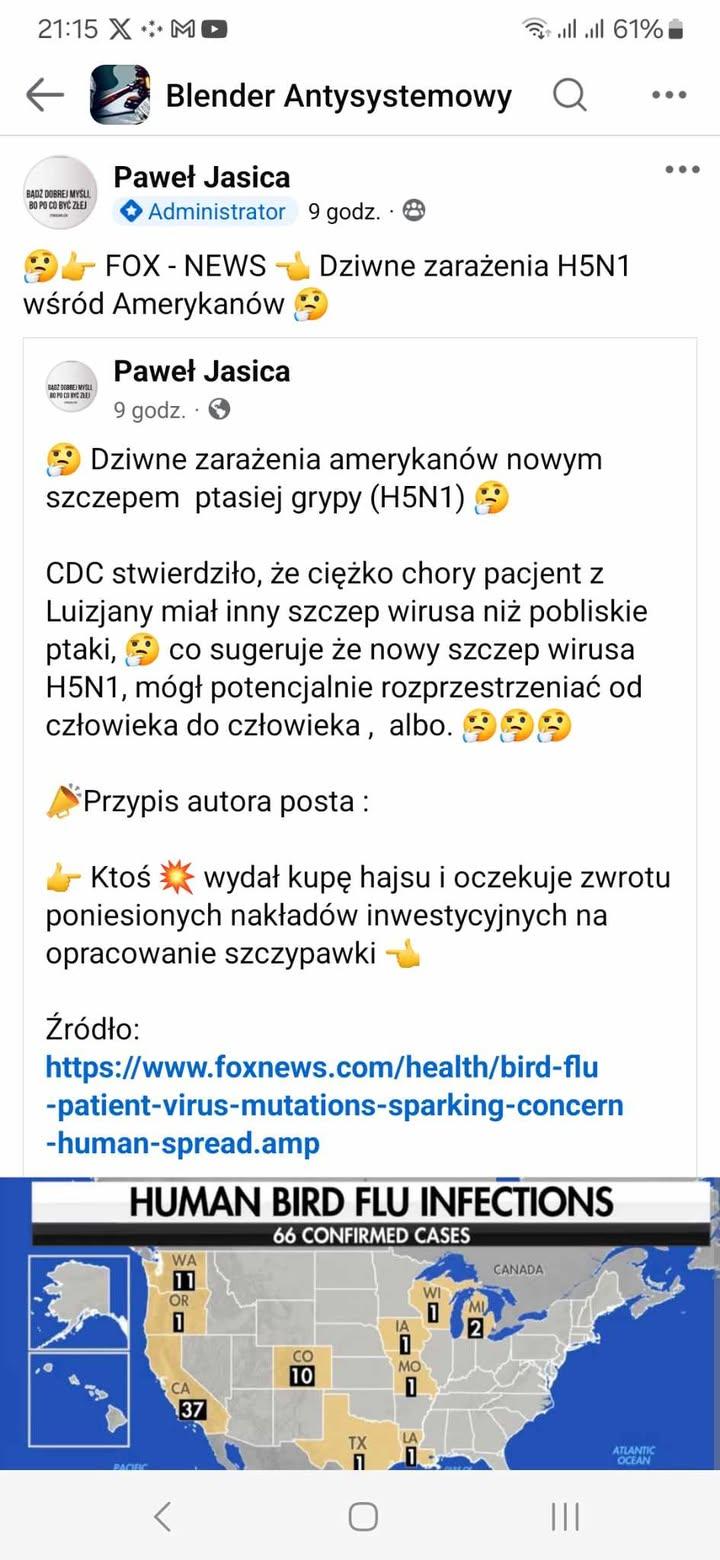720x1560 pixels.
Task: Open recent apps from the navigation bar
Action: 565,1517
